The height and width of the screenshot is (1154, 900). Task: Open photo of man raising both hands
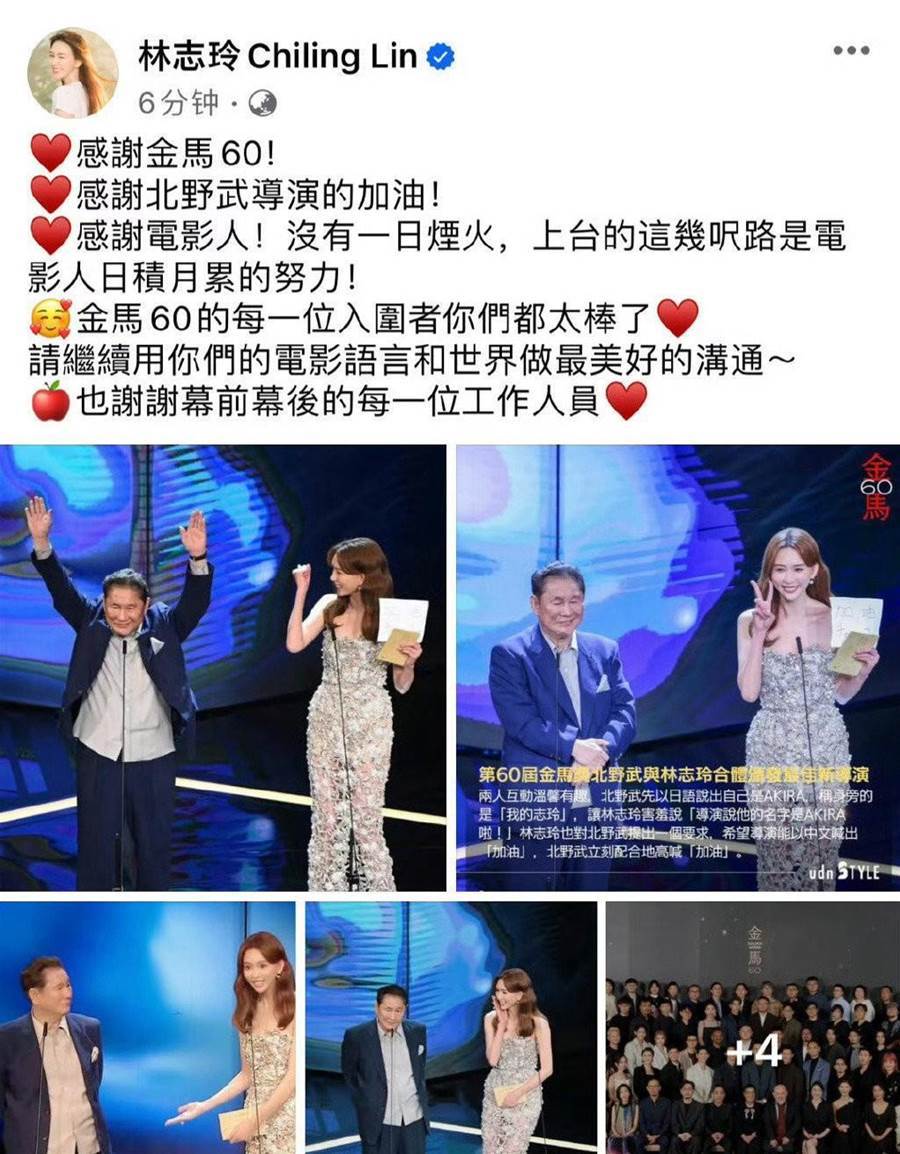(223, 667)
